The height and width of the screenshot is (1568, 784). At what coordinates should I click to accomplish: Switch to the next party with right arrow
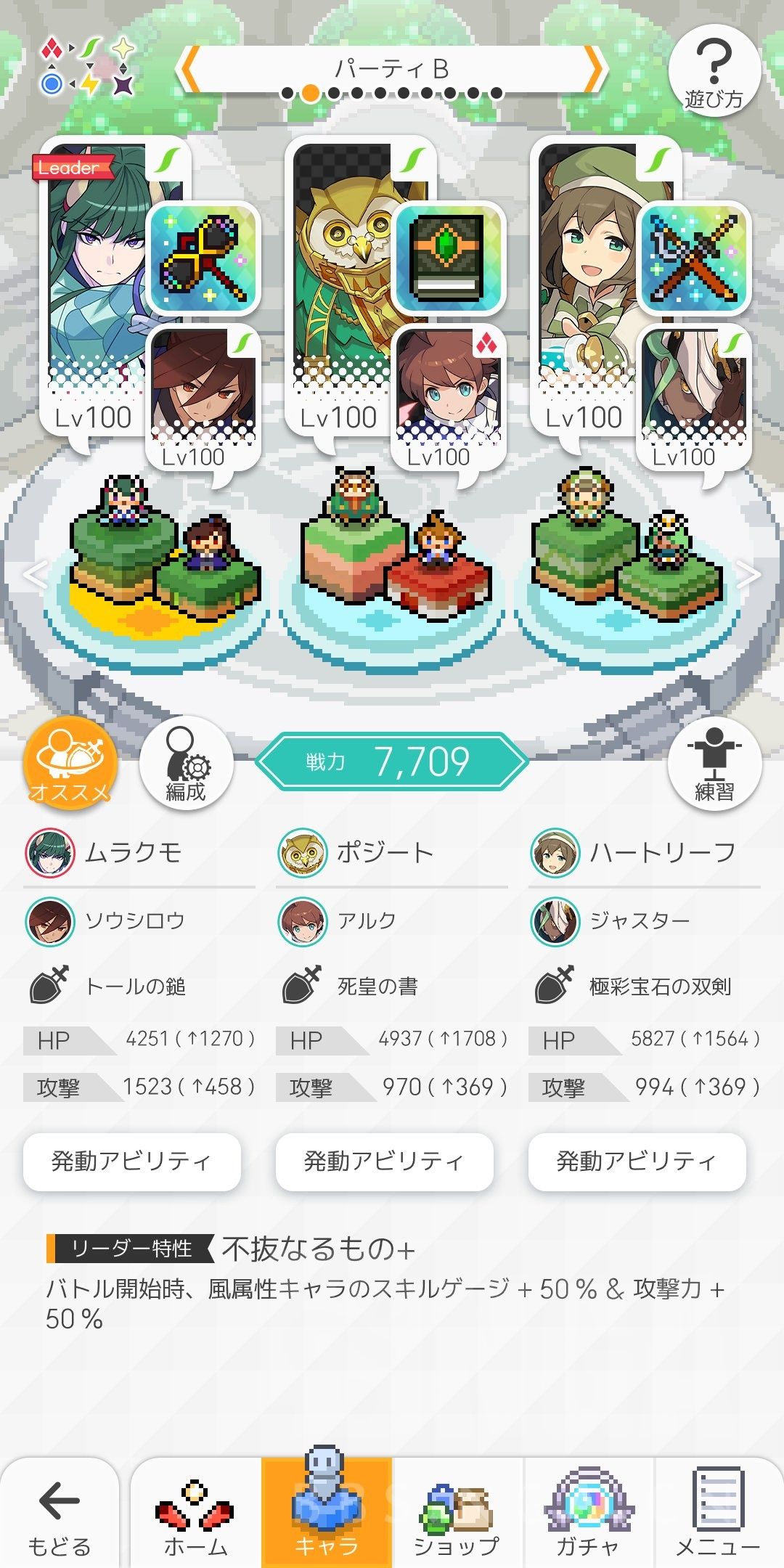coord(595,70)
